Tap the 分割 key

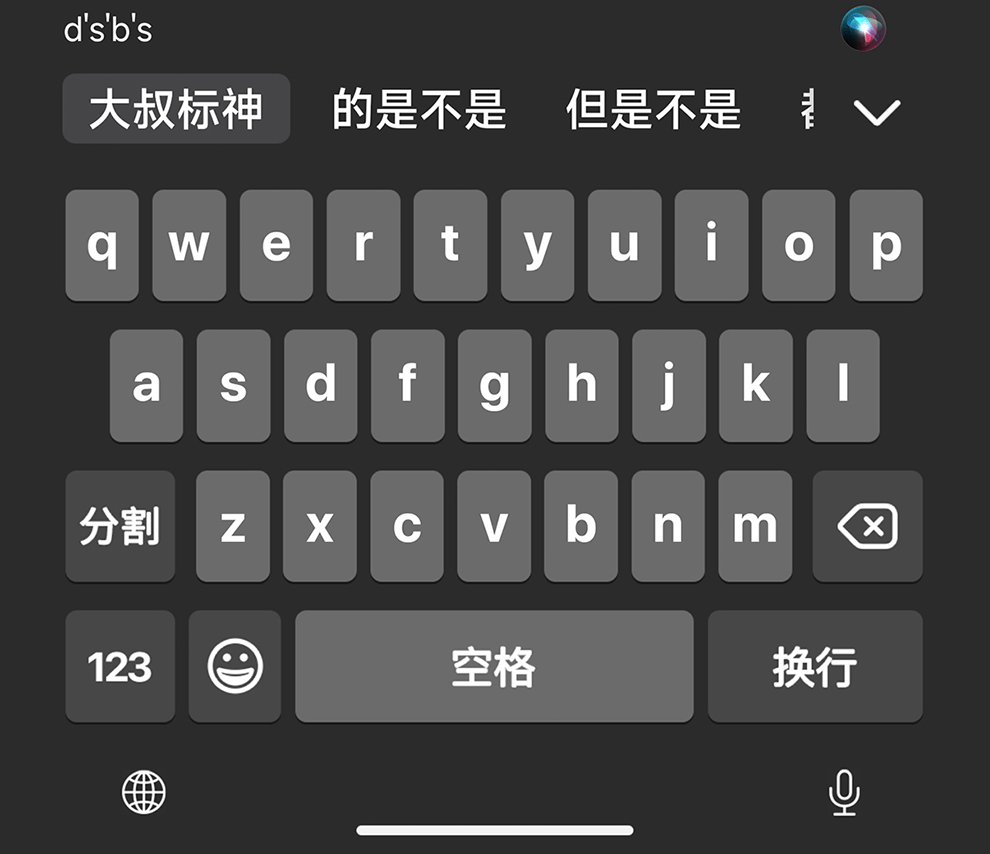point(120,526)
